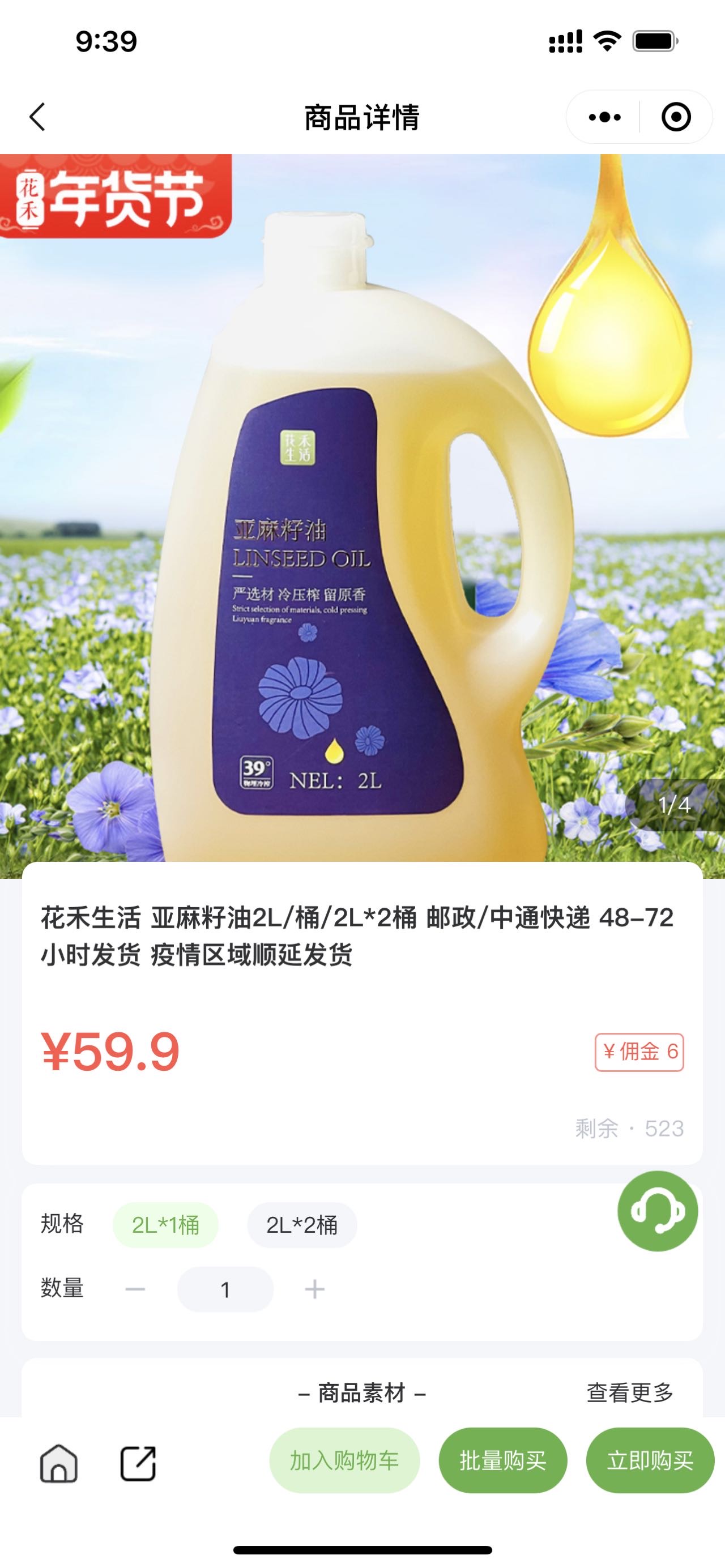Add the item with 加入购物车
The image size is (725, 1568).
[344, 1460]
